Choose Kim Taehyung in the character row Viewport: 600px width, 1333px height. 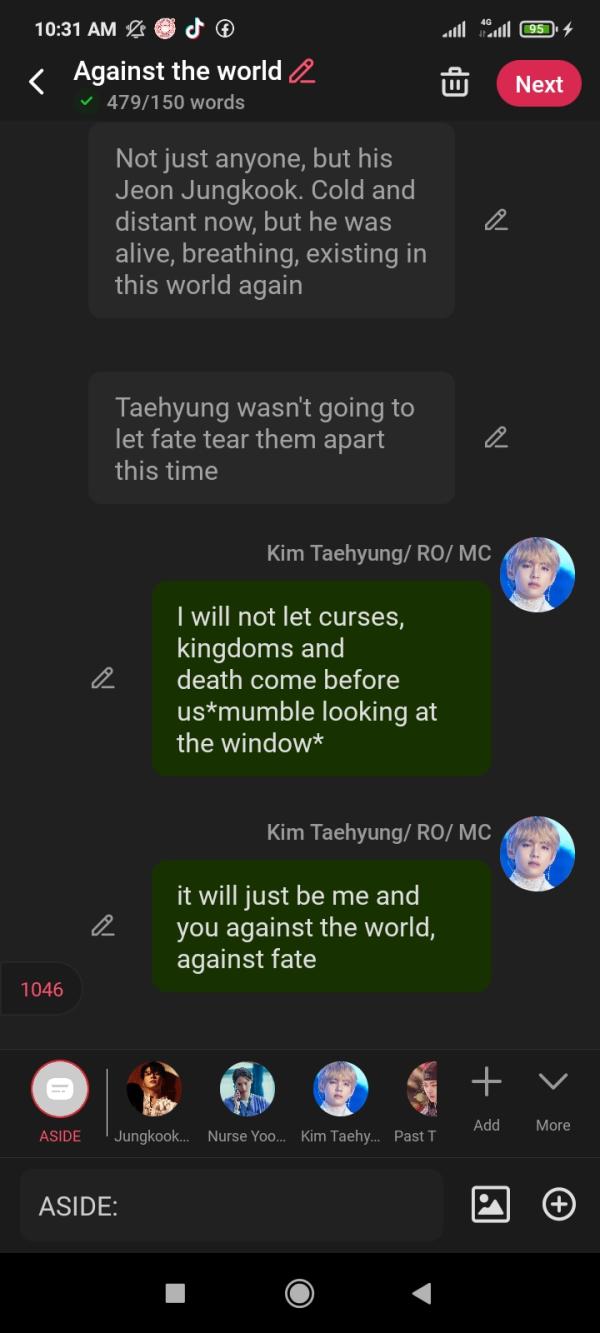click(x=341, y=1090)
